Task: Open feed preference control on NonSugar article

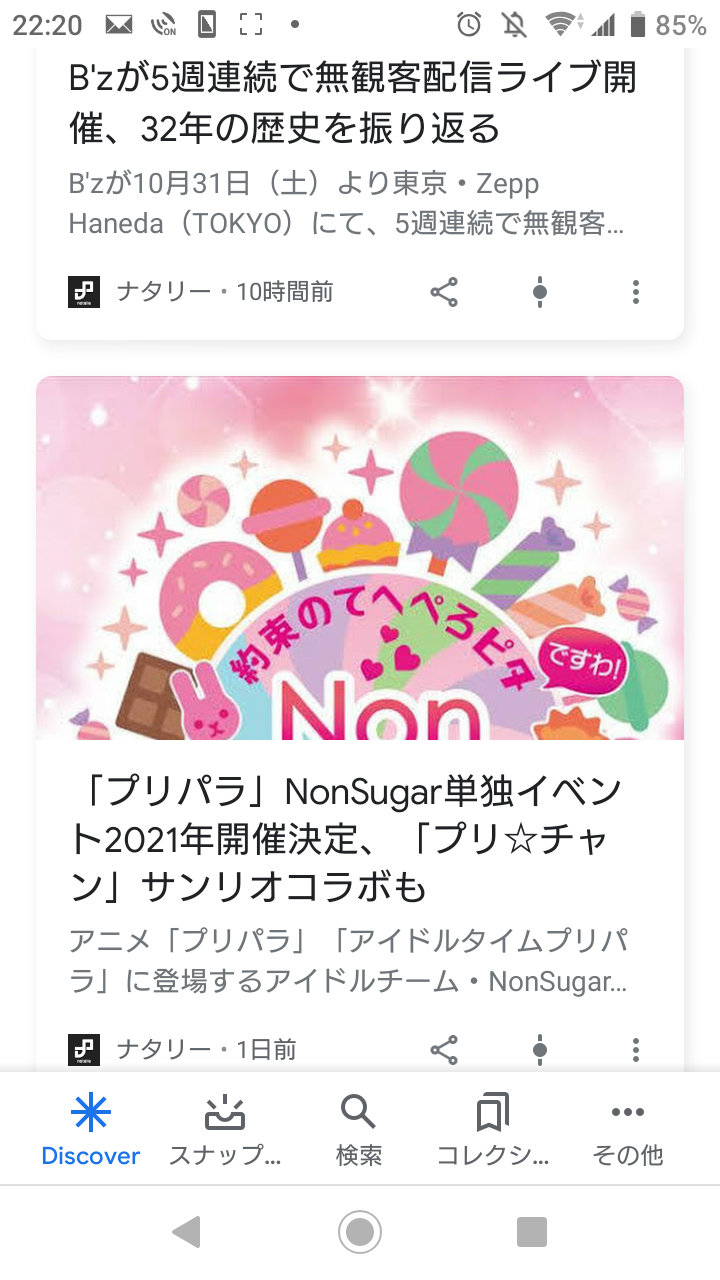Action: coord(540,1050)
